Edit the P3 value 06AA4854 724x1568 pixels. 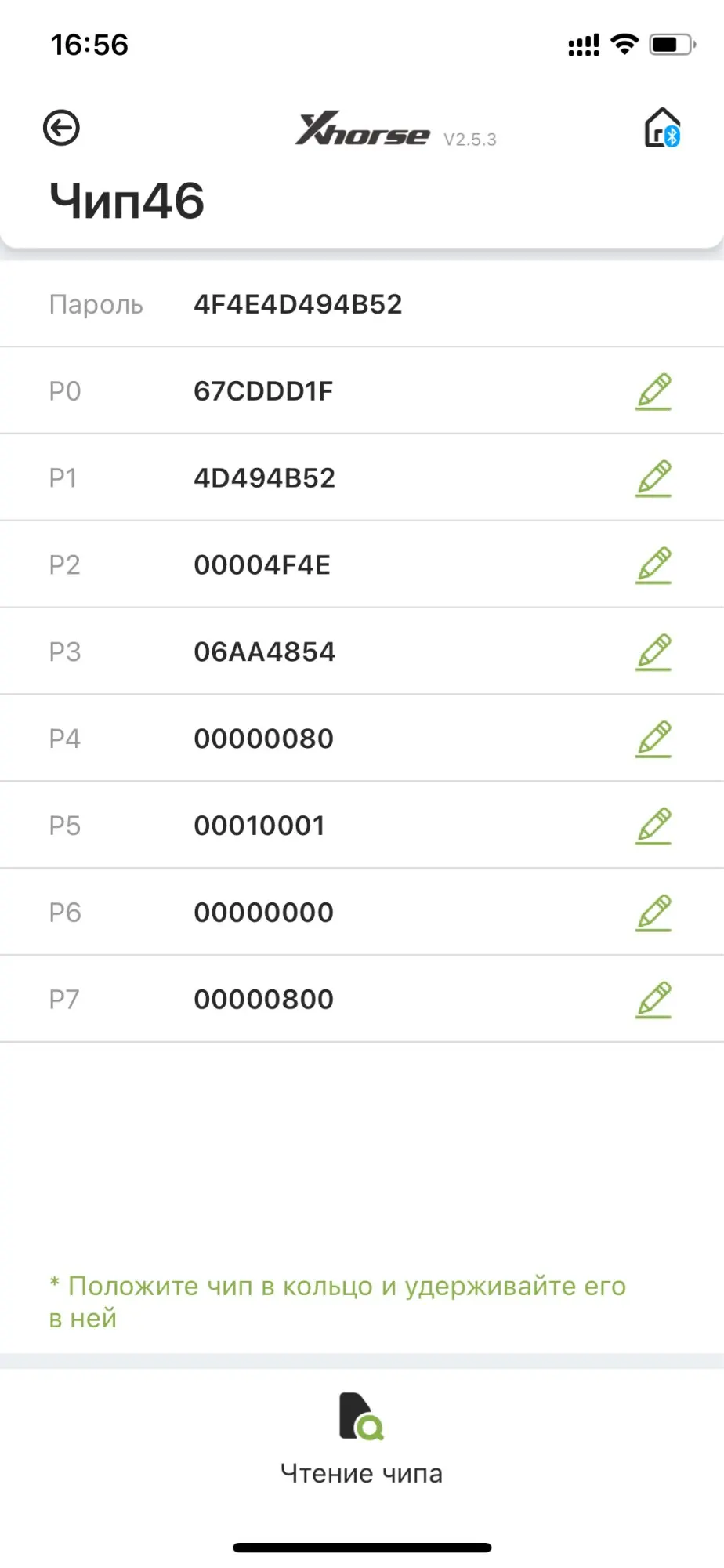[653, 652]
